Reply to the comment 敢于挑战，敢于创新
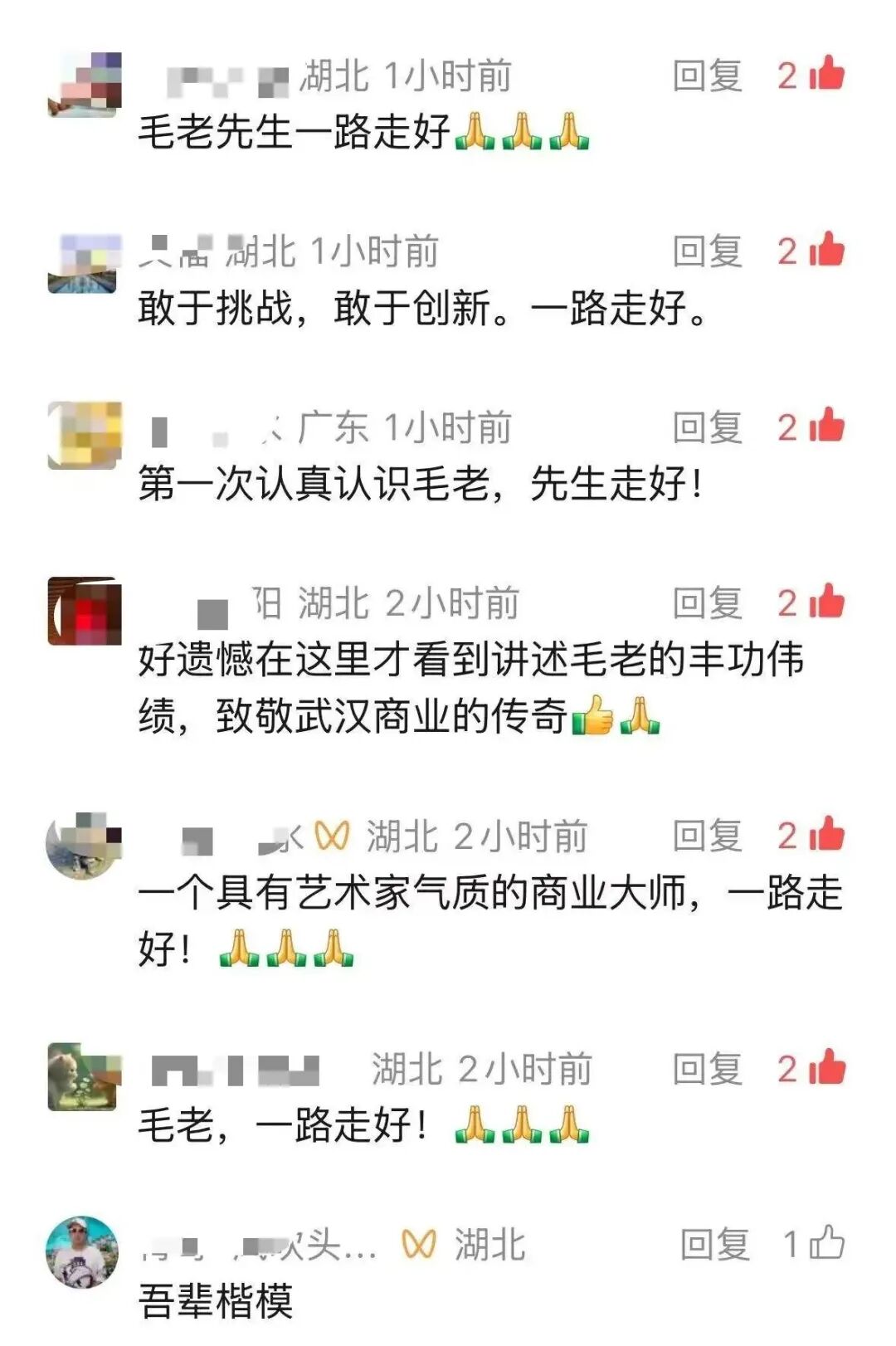Image resolution: width=896 pixels, height=1346 pixels. (707, 251)
